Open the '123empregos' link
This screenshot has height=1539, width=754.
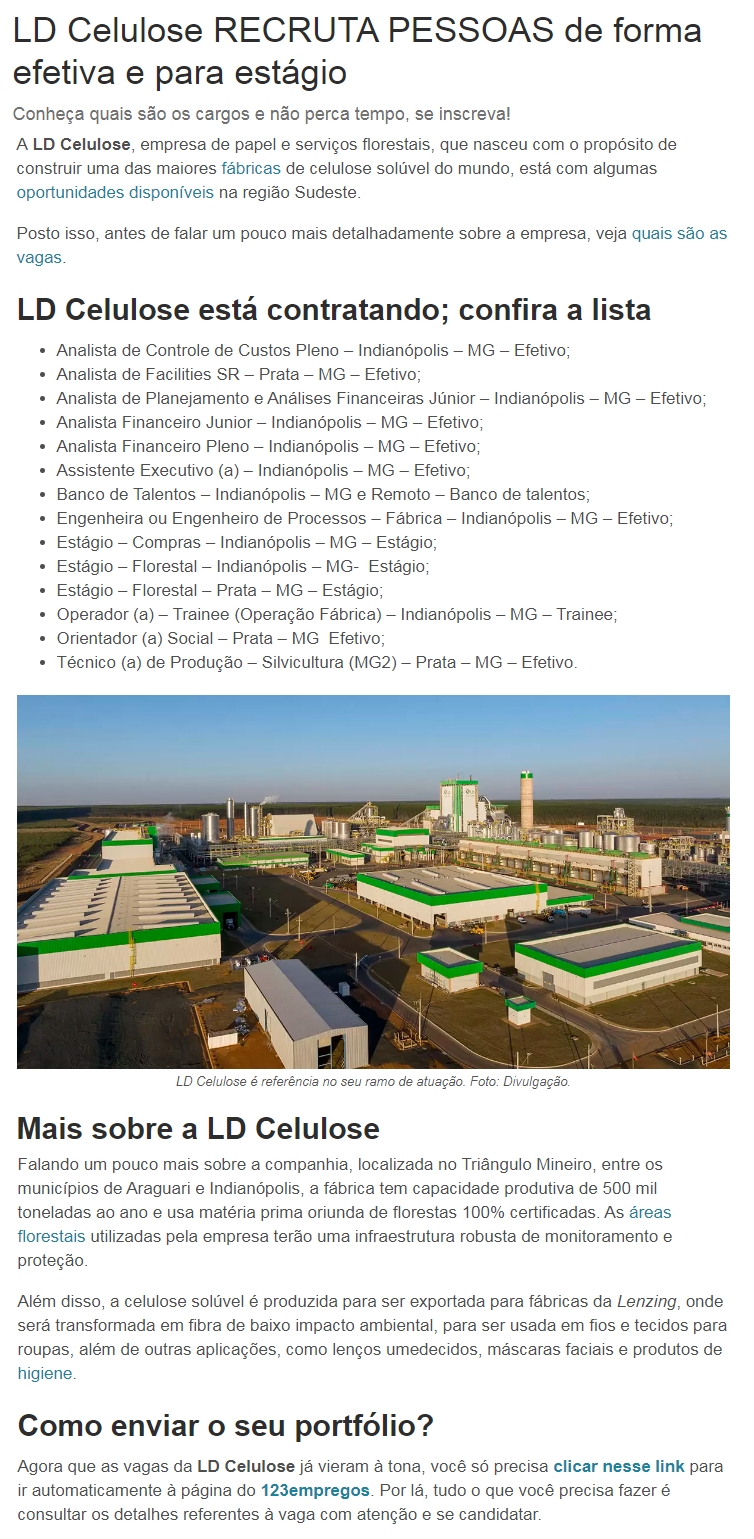[315, 1490]
